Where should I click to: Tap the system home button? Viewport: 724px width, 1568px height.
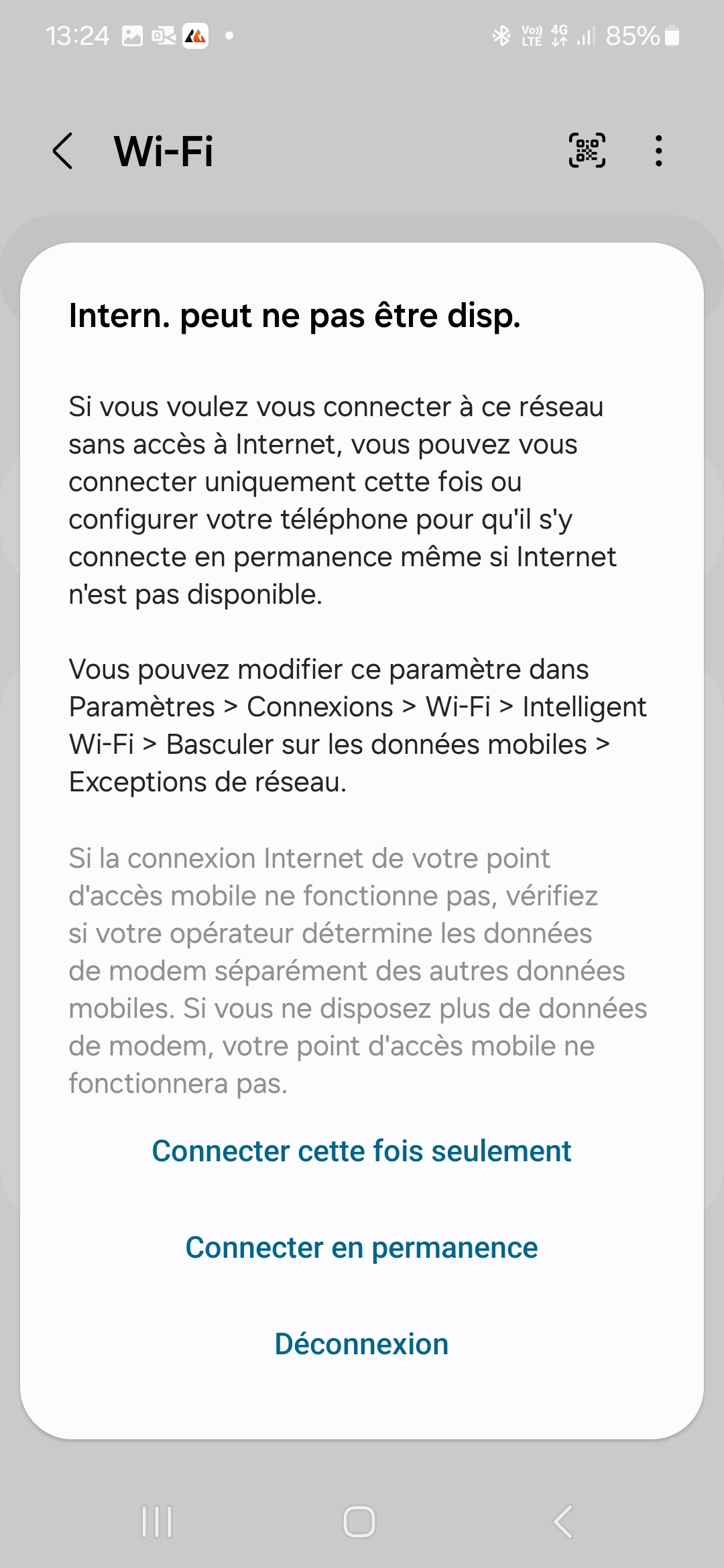click(x=359, y=1521)
